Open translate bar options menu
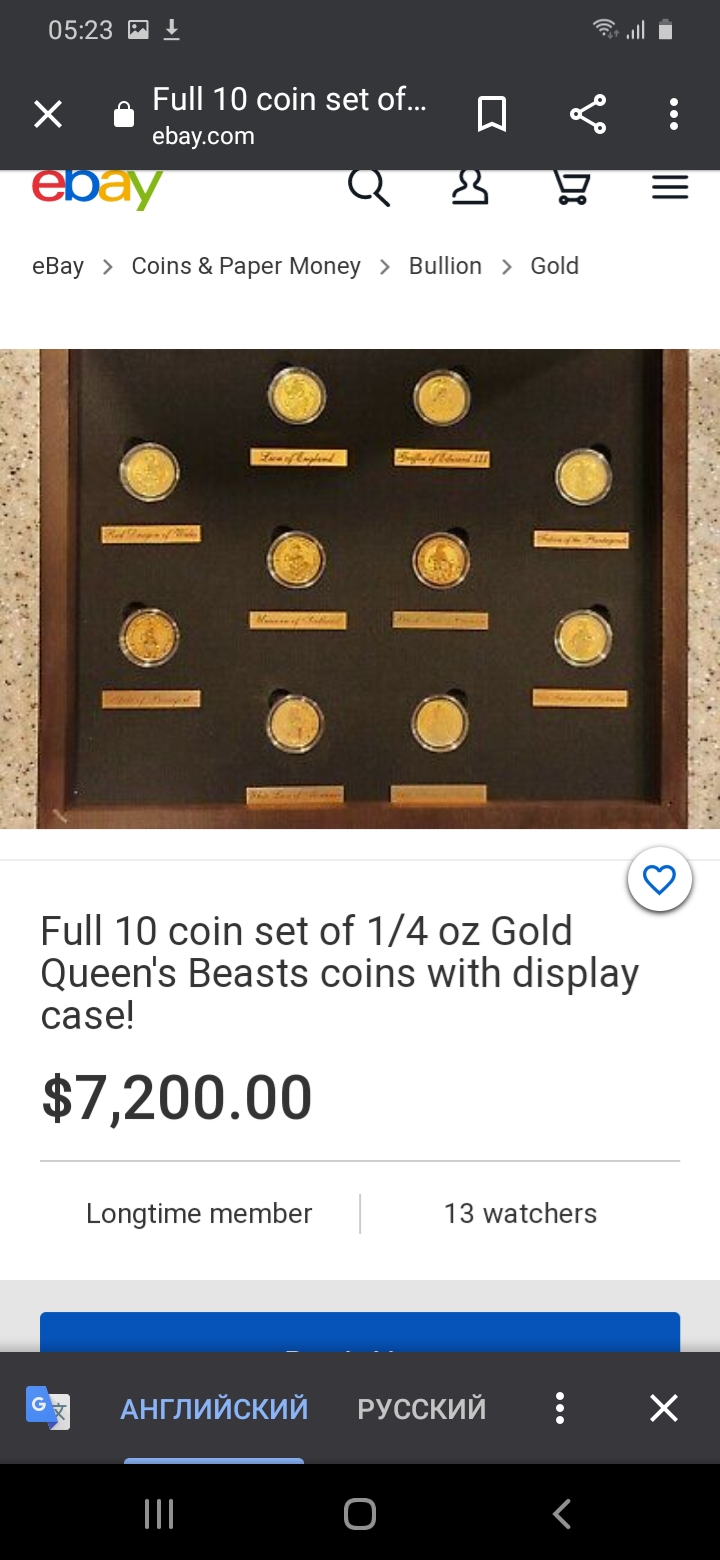The width and height of the screenshot is (720, 1560). (x=560, y=1408)
